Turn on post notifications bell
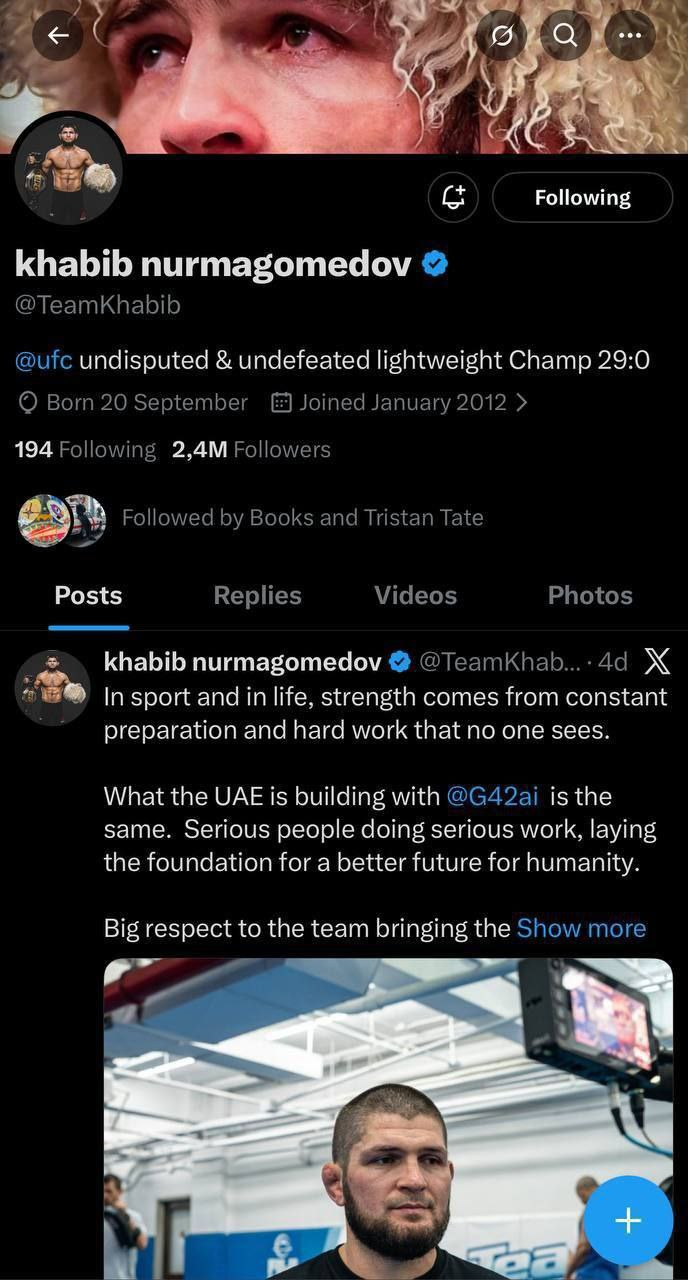Screen dimensions: 688x1280 (453, 197)
